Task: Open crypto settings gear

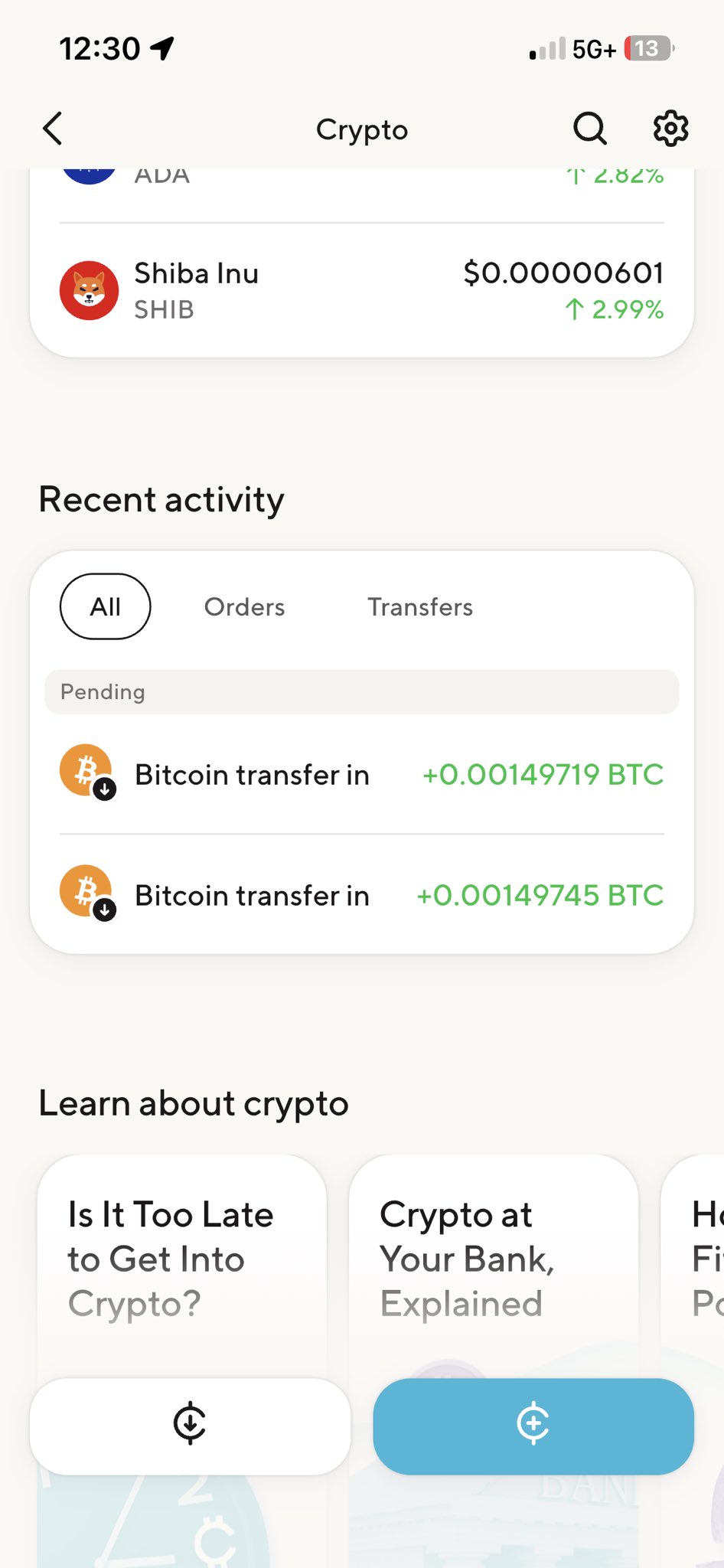Action: tap(670, 129)
